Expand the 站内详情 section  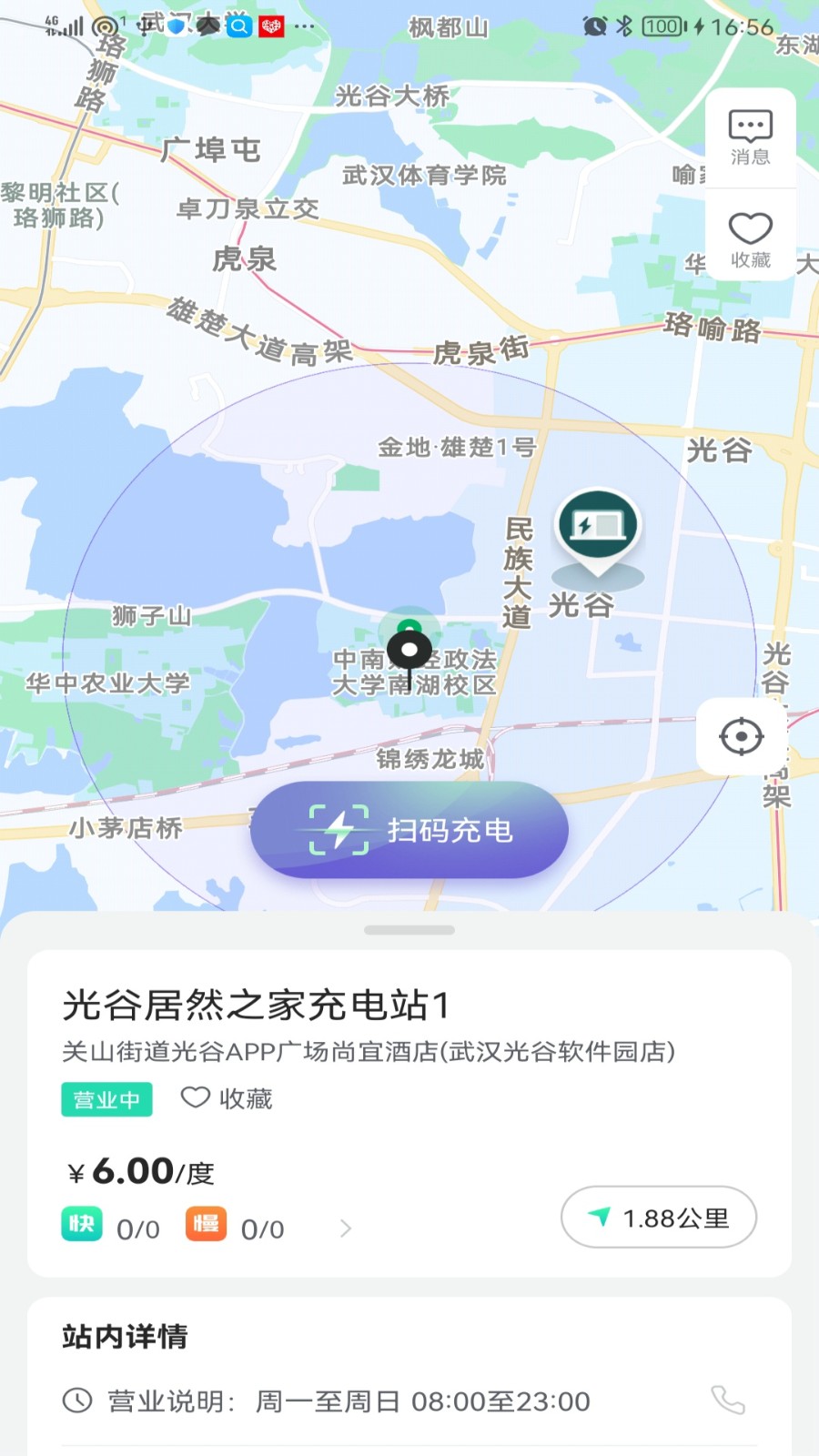[x=127, y=1337]
